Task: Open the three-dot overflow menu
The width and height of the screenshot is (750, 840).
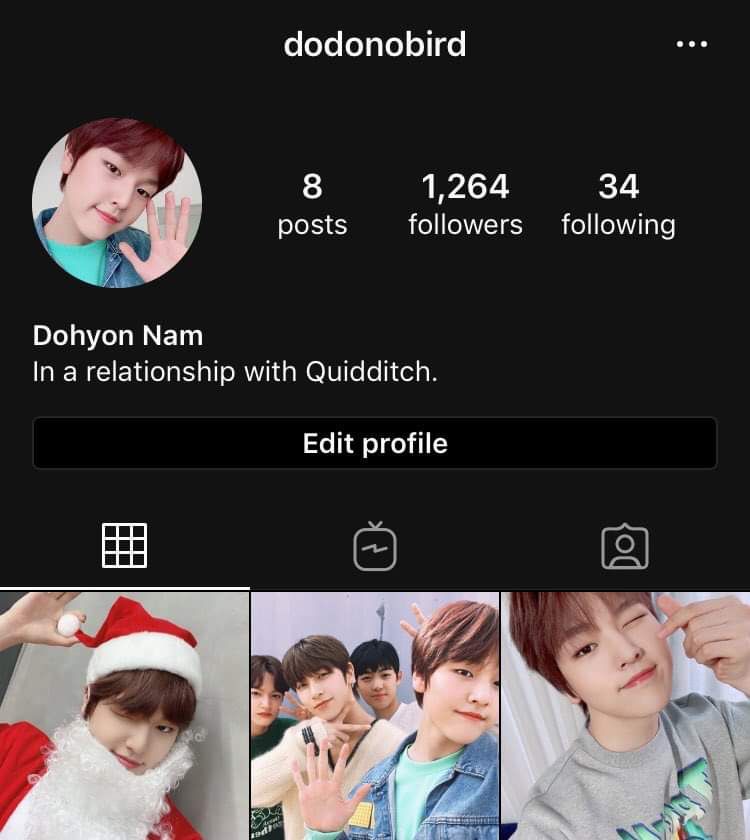Action: point(692,45)
